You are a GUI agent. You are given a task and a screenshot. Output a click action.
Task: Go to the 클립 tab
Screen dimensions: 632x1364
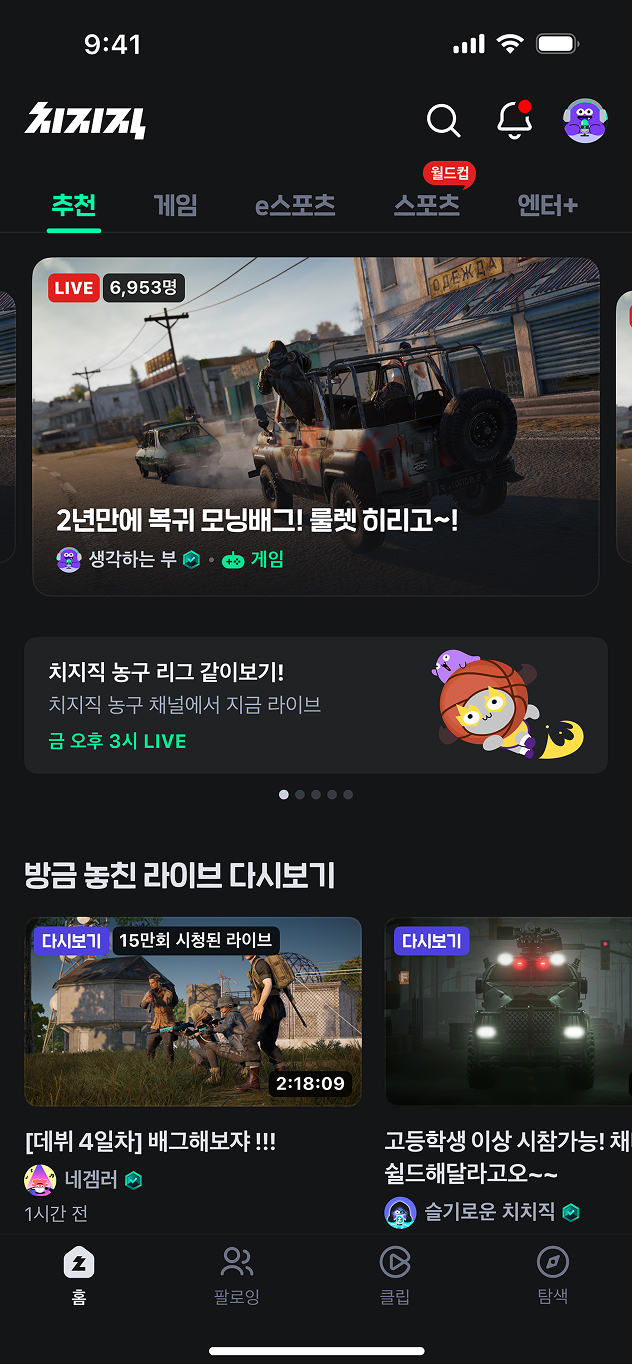click(x=395, y=1275)
